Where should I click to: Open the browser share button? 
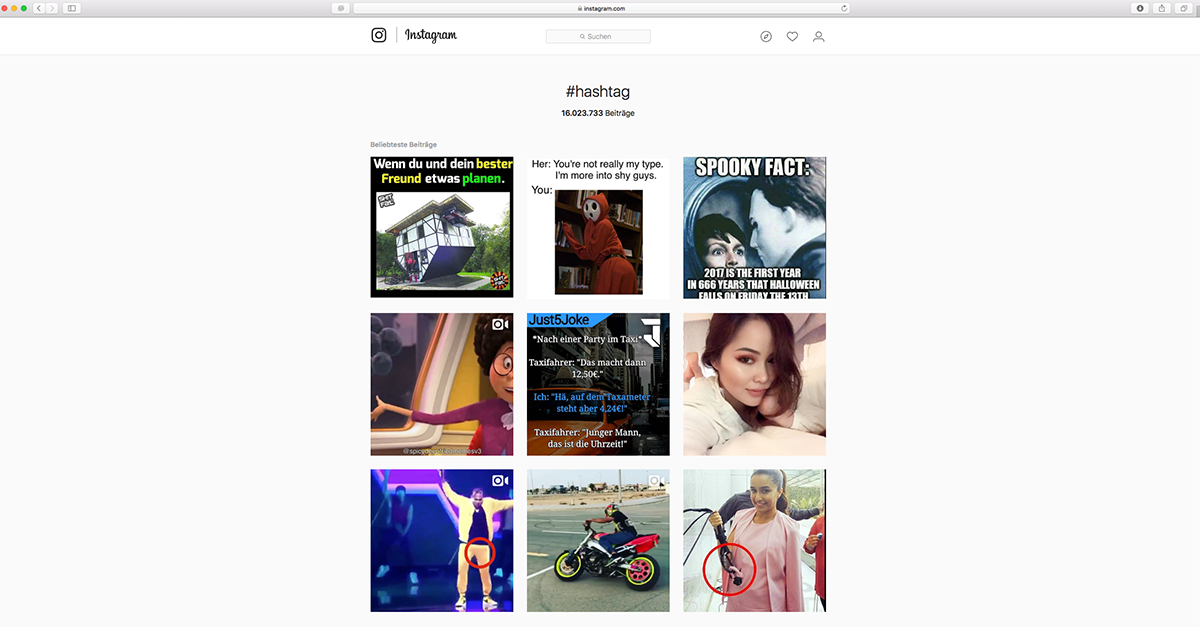1162,8
